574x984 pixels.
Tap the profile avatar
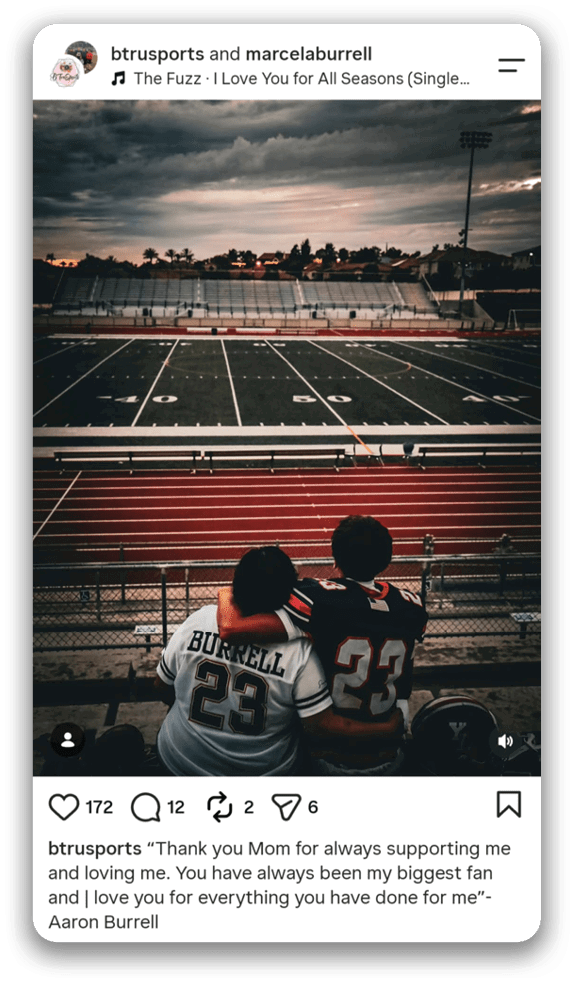pyautogui.click(x=74, y=64)
